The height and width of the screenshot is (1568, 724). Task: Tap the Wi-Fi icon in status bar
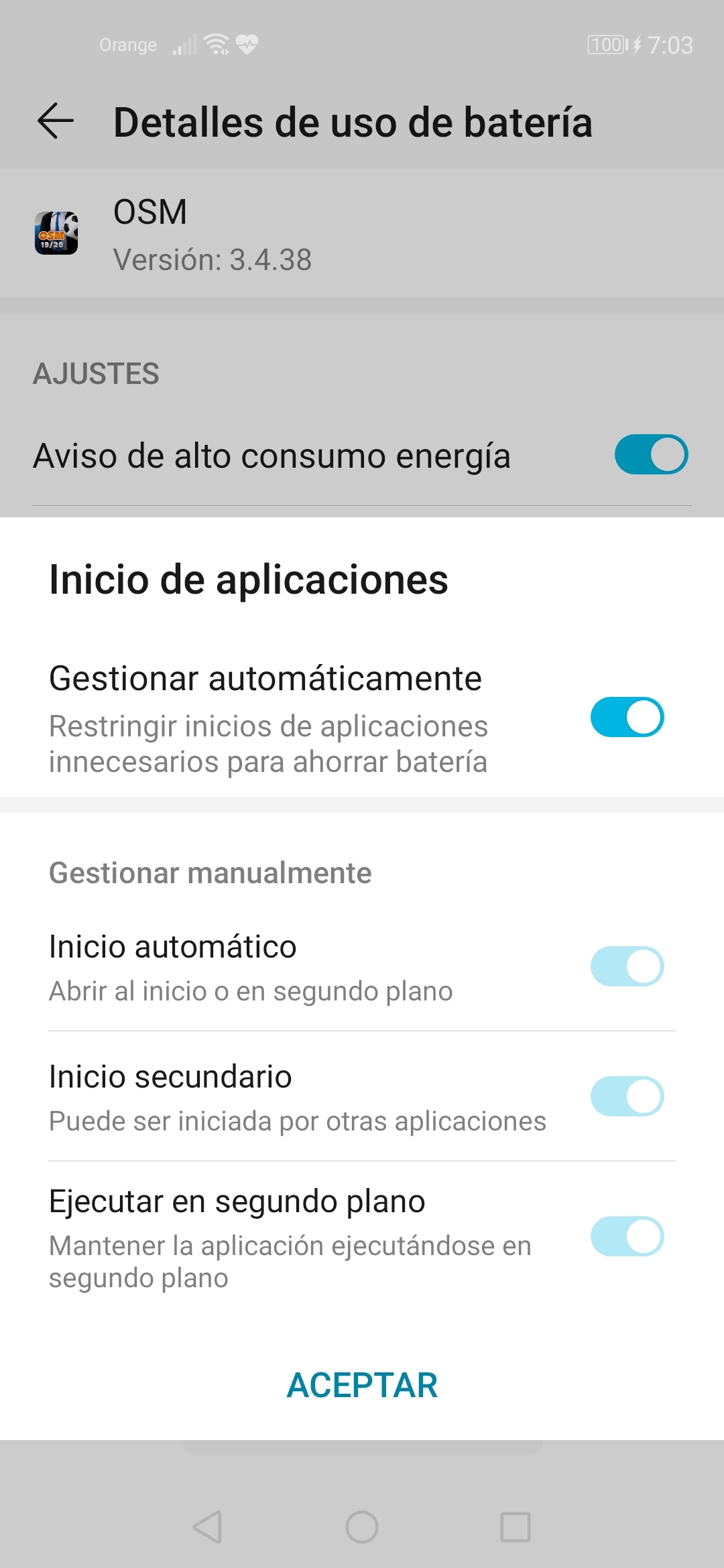click(215, 44)
